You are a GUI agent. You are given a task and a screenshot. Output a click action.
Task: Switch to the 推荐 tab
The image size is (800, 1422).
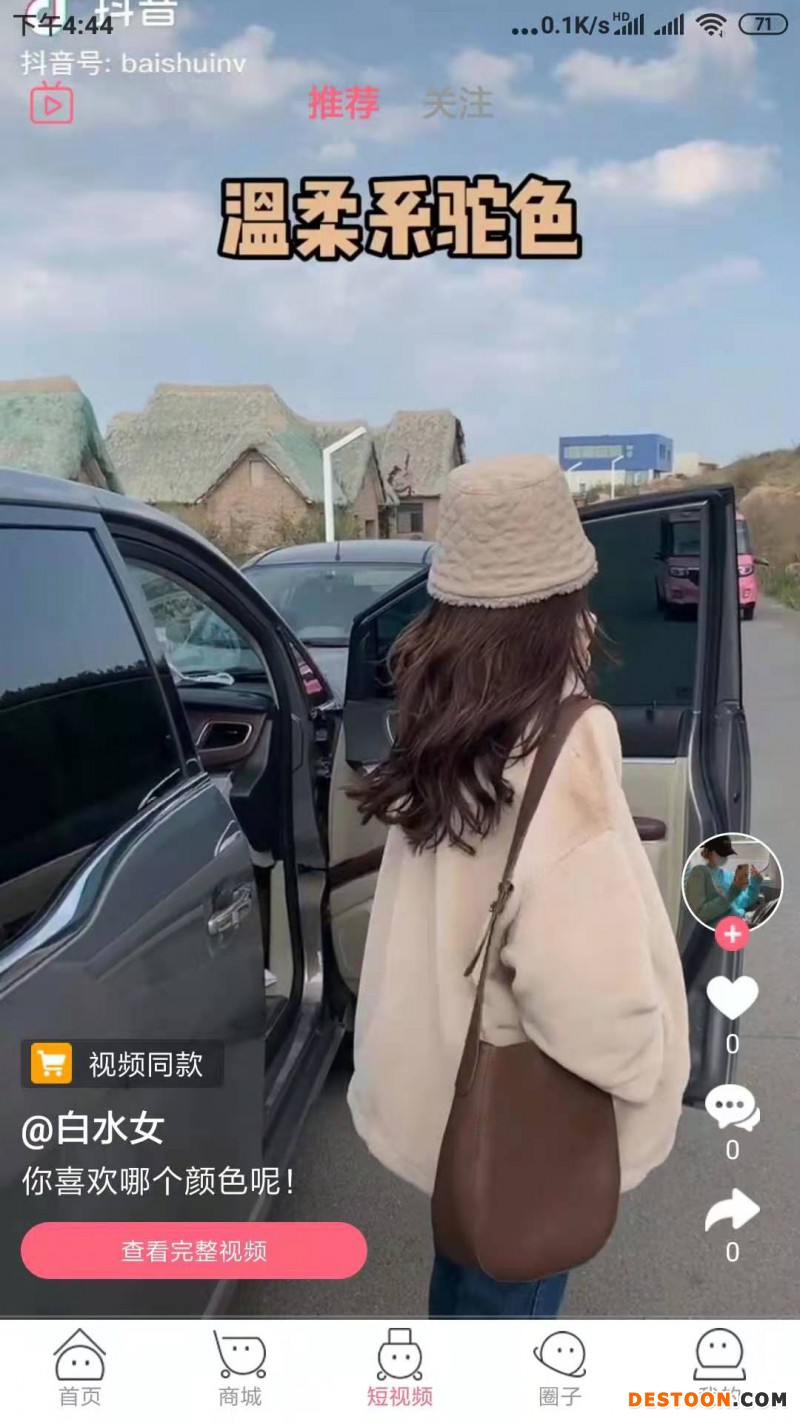(343, 103)
